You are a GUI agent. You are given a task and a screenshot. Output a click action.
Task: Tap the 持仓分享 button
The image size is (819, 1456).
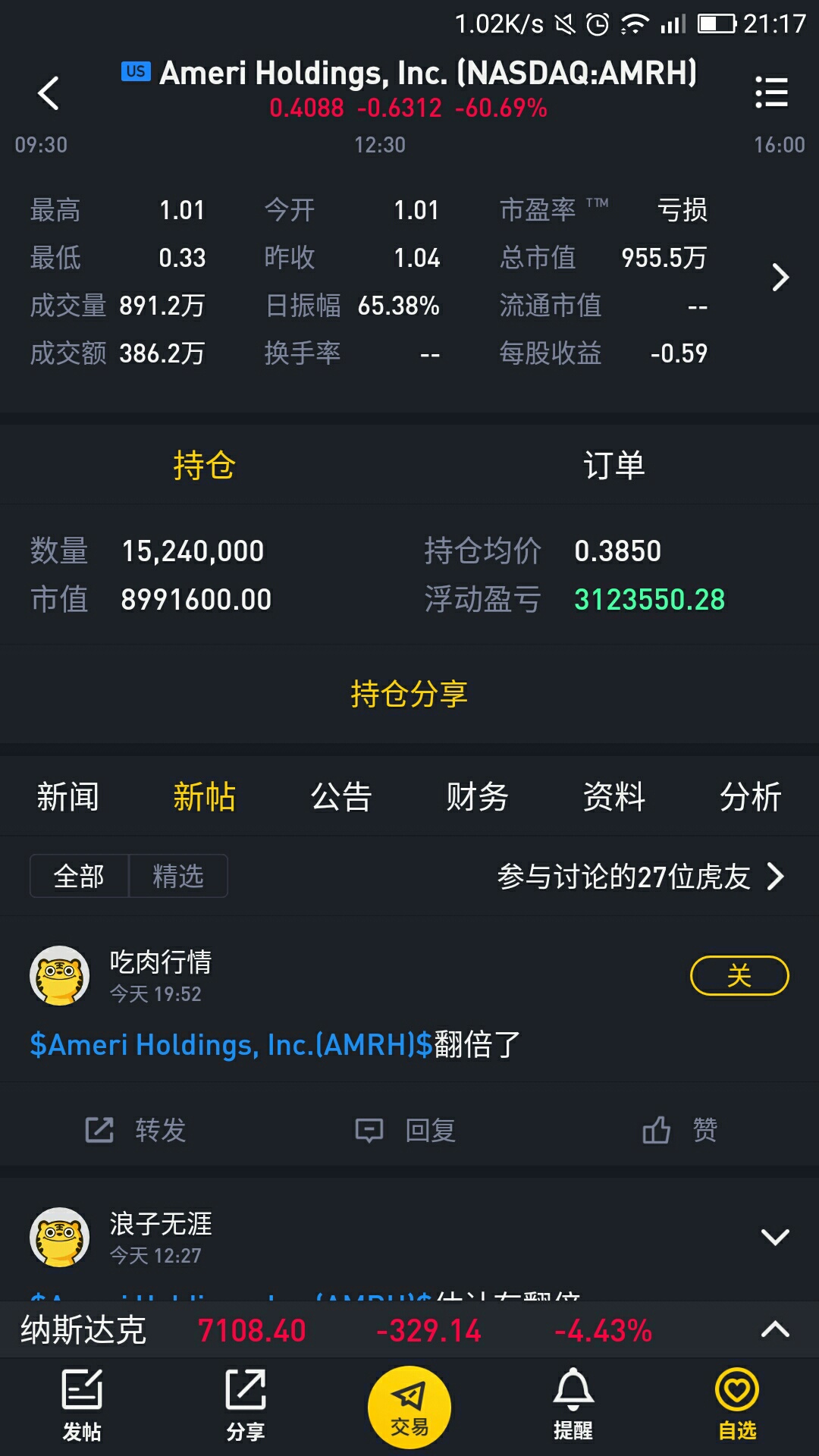[x=409, y=694]
